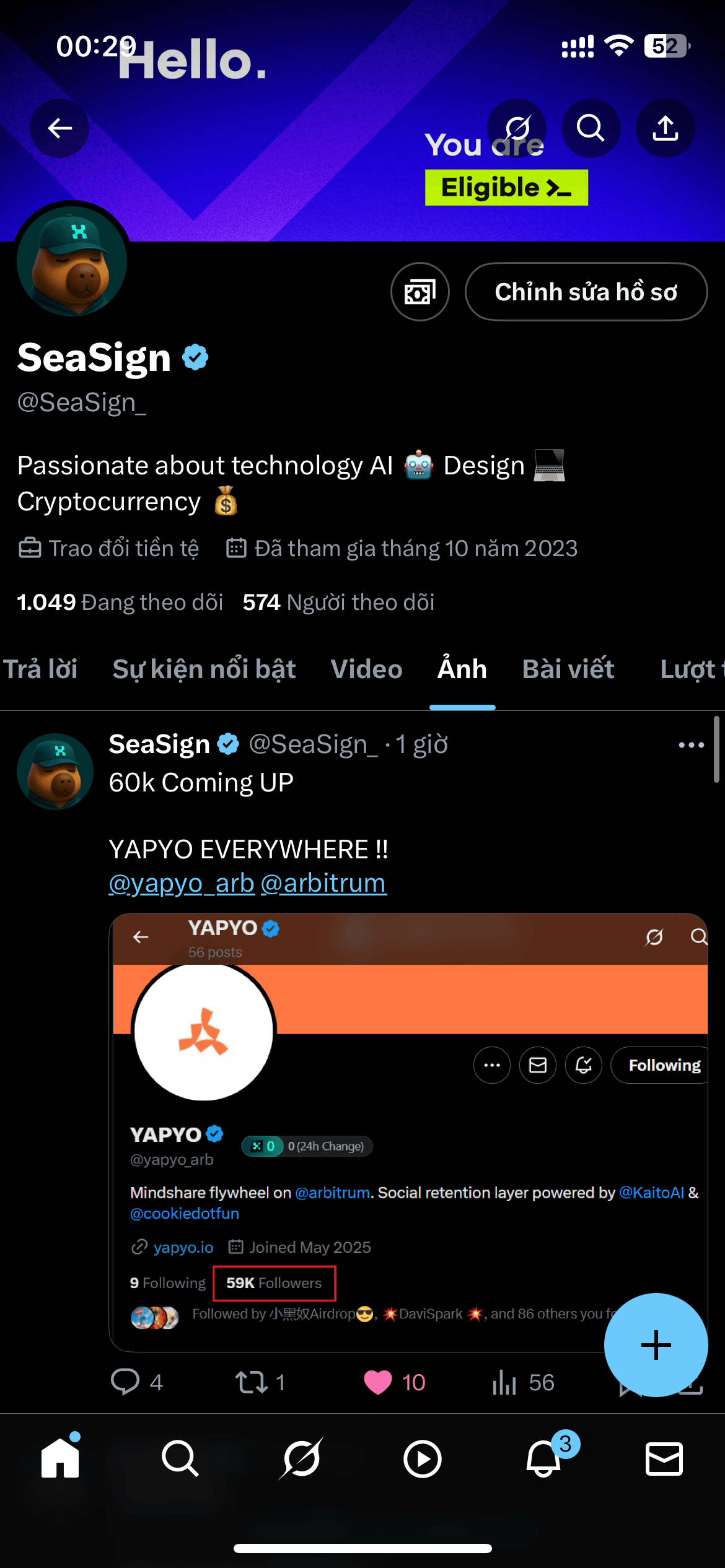Screen dimensions: 725x1568
Task: Open notifications bell in the bottom bar
Action: point(543,1458)
